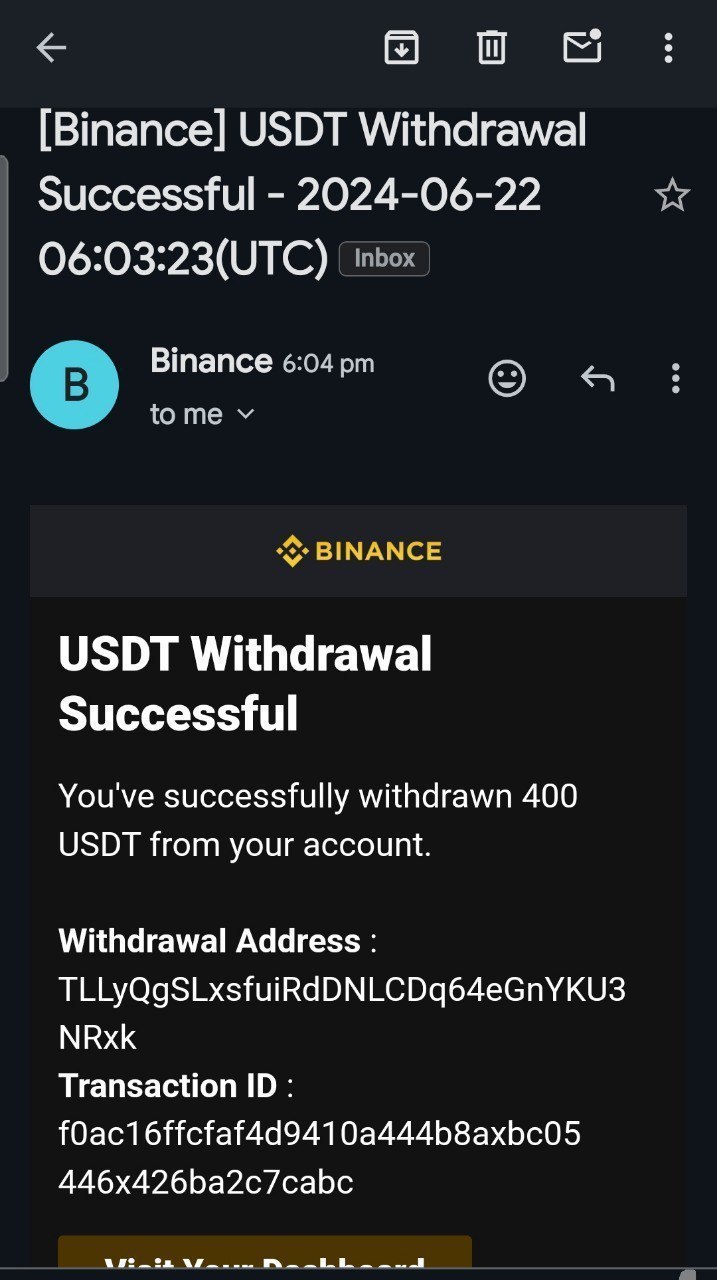
Task: Open Binance sender profile avatar
Action: point(75,385)
